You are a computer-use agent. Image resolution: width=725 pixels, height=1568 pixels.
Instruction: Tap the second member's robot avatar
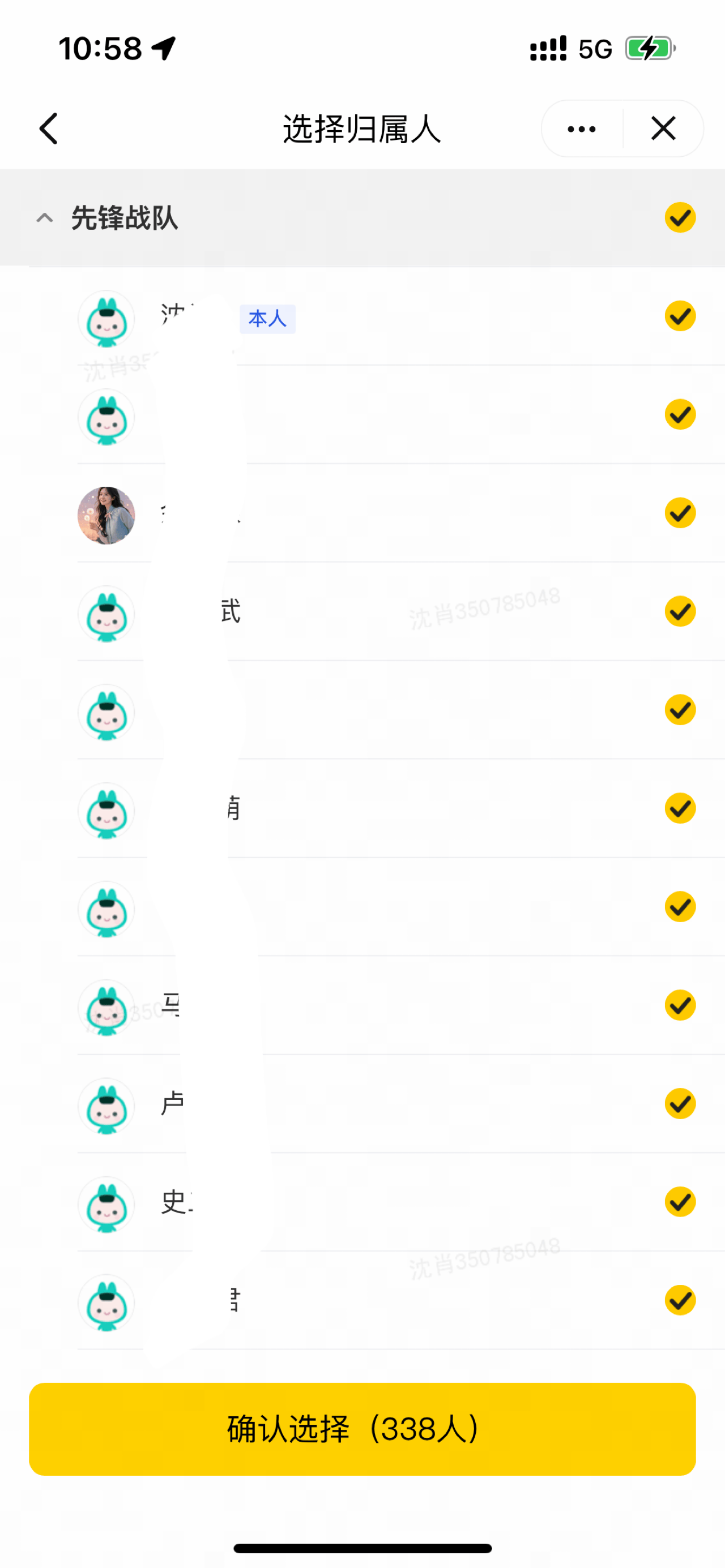(x=106, y=418)
